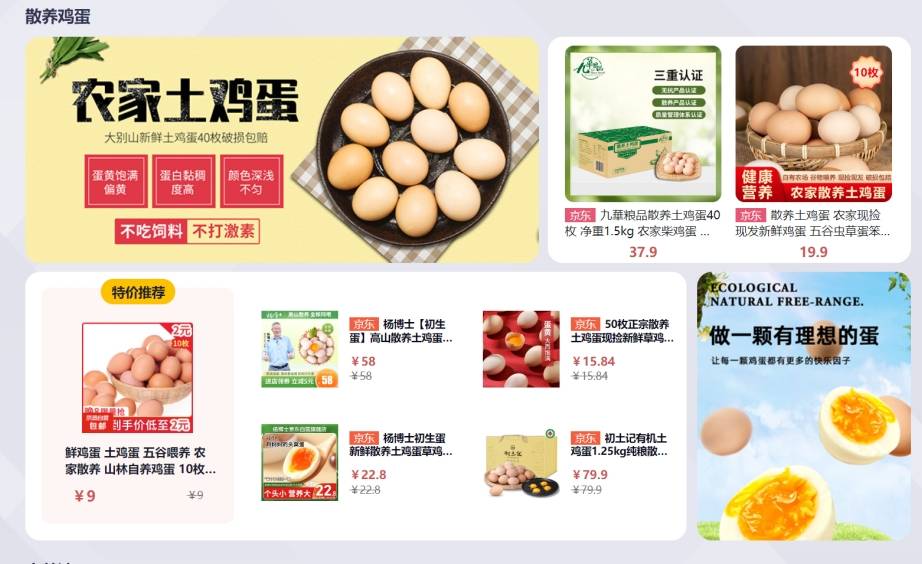Viewport: 922px width, 564px height.
Task: Open the 做一颗有理想的蛋 banner
Action: [x=803, y=406]
